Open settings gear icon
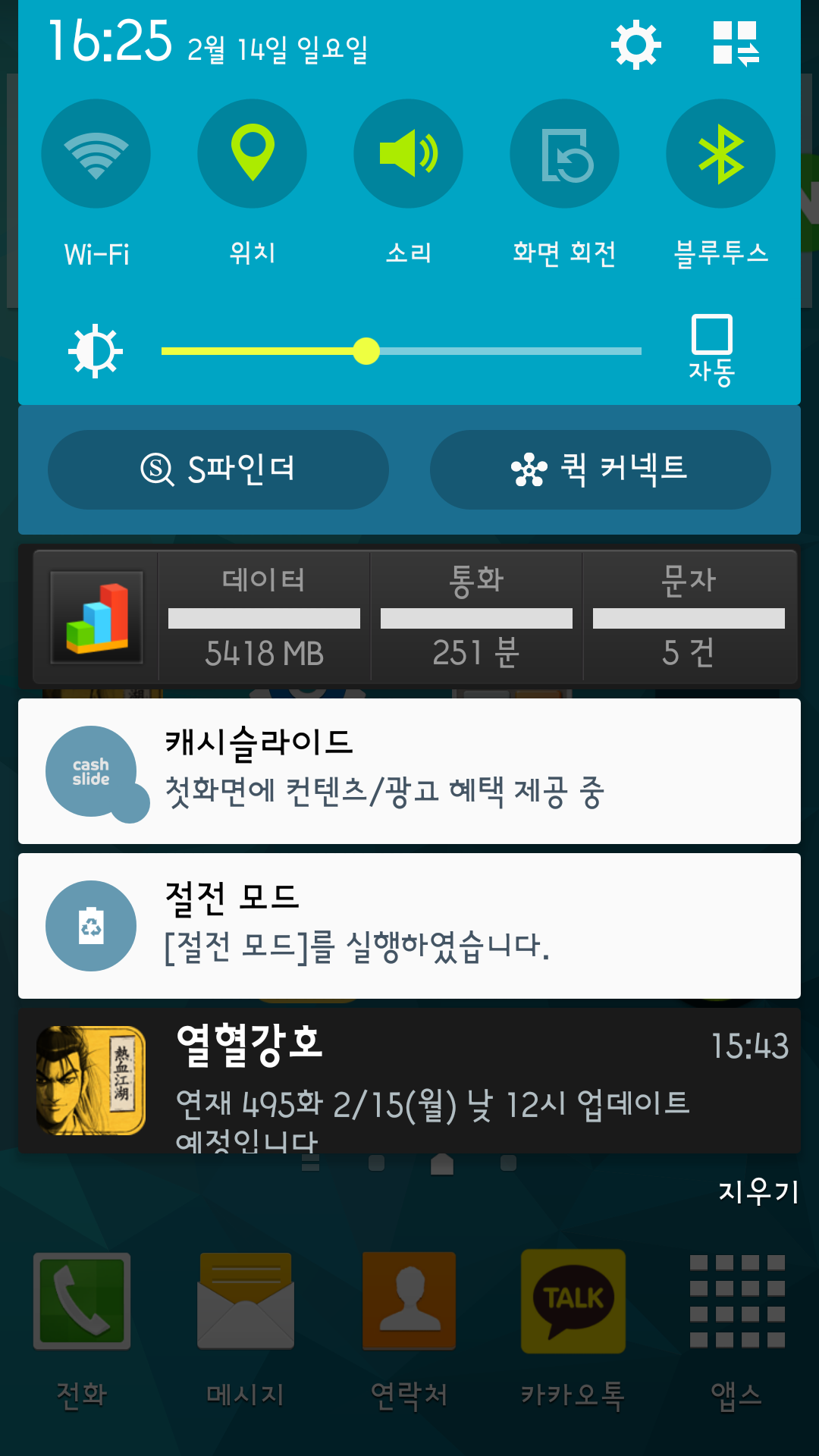Viewport: 819px width, 1456px height. click(x=635, y=45)
